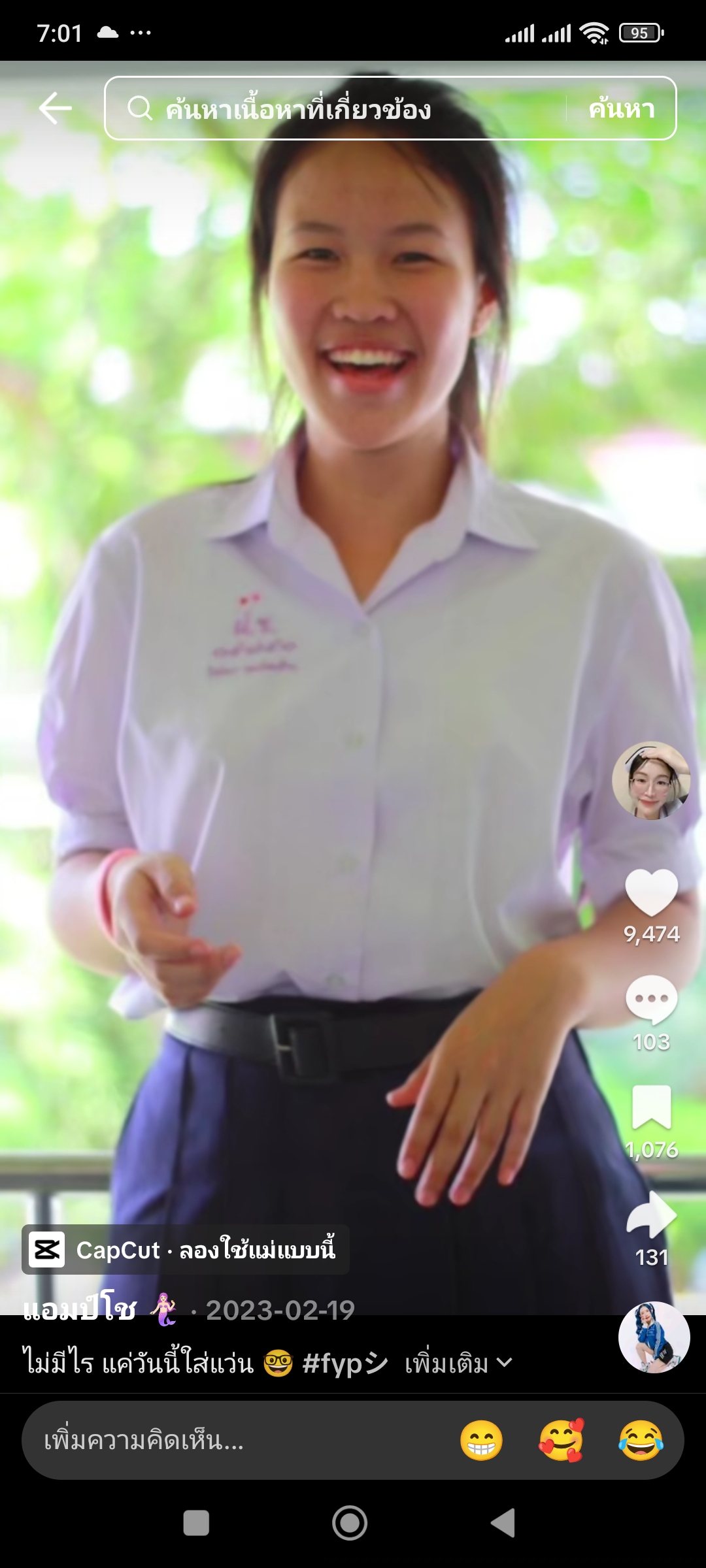The width and height of the screenshot is (706, 1568).
Task: Send the smiling face with hearts emoji
Action: 561,1441
